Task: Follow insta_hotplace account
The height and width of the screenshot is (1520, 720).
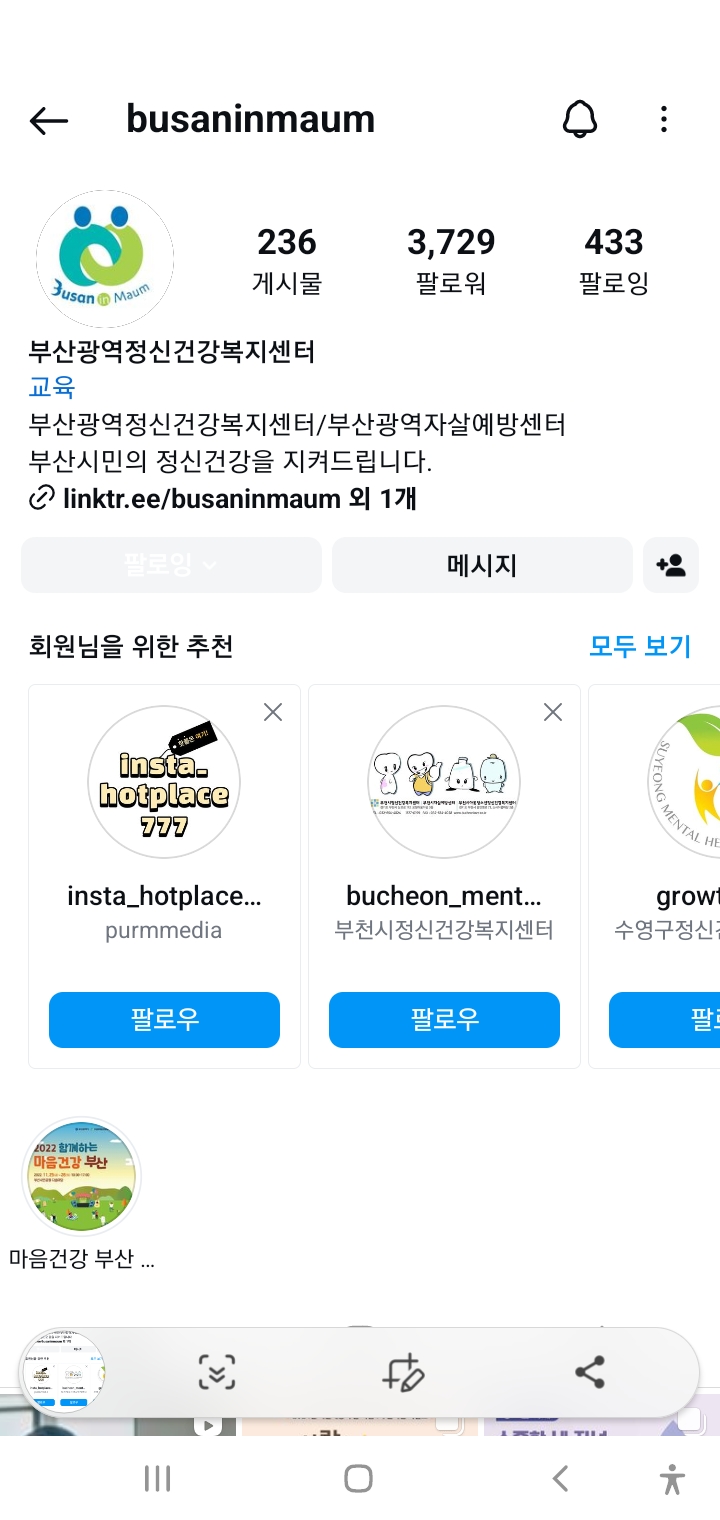Action: click(164, 1019)
